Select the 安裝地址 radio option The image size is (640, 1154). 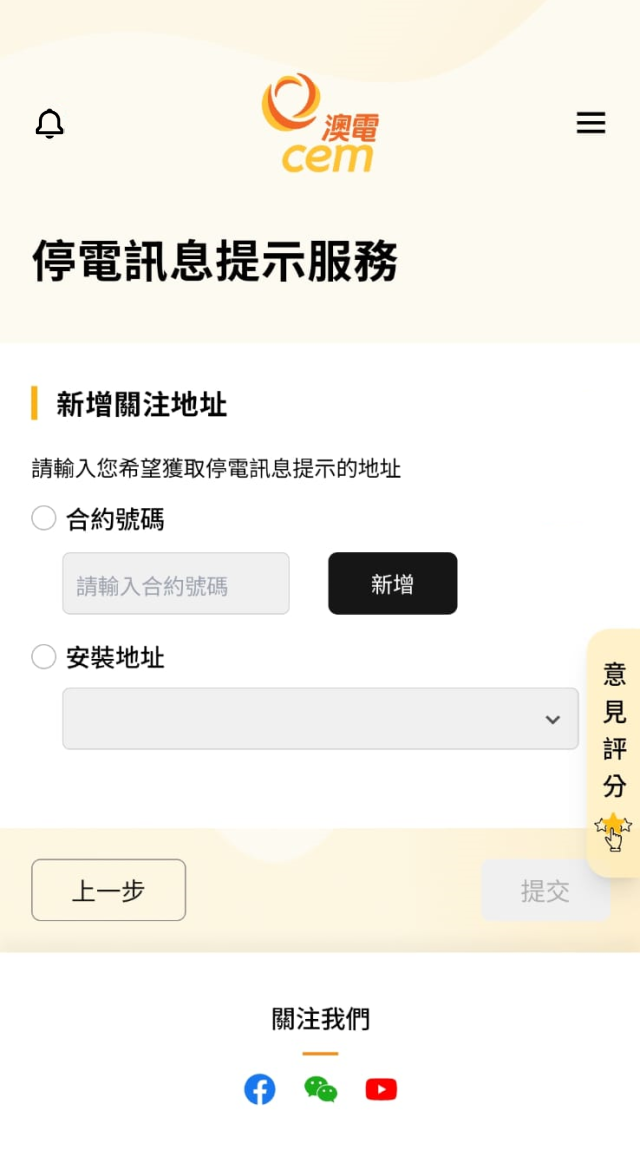(44, 657)
